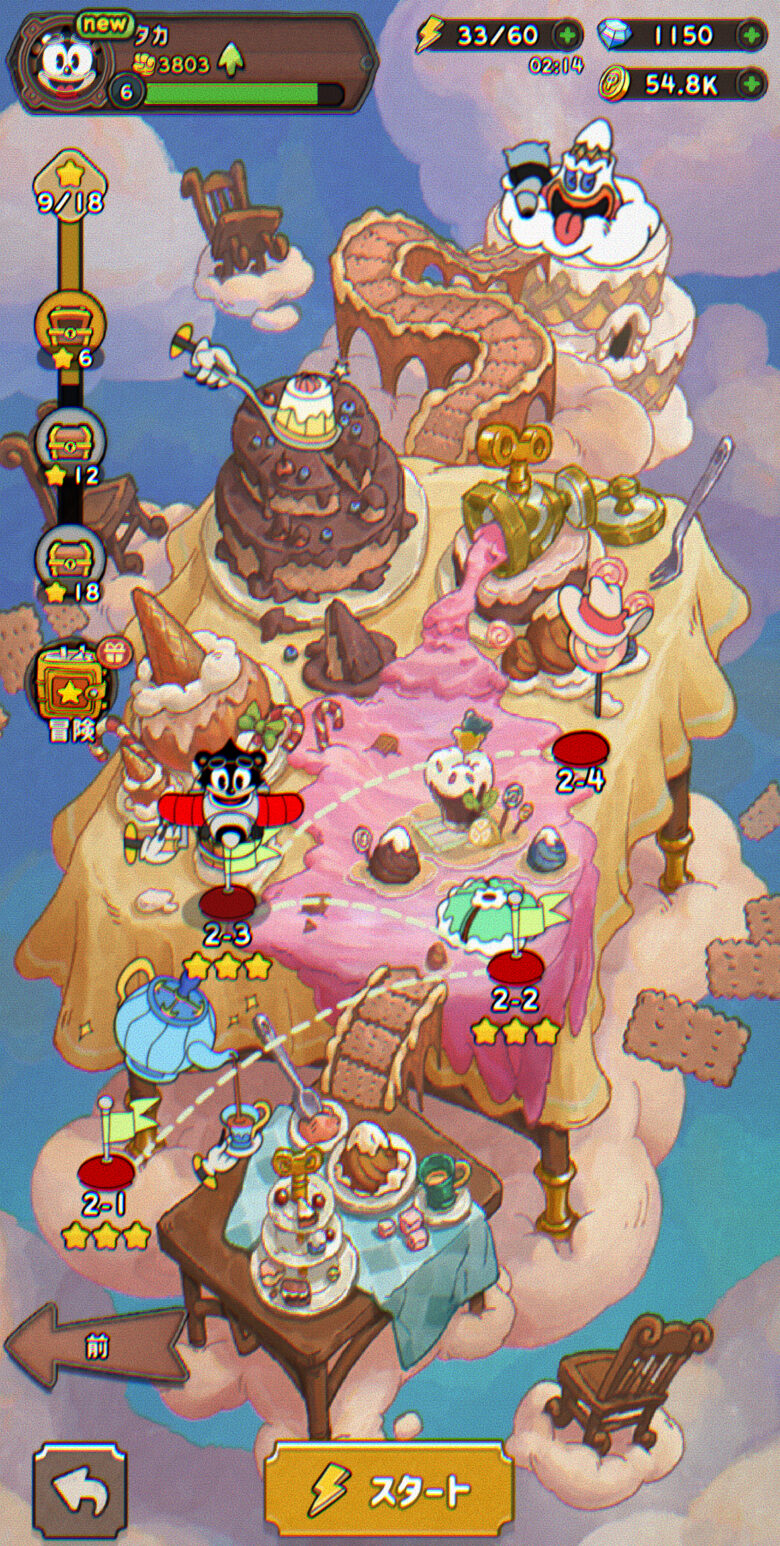Open the player profile avatar
The height and width of the screenshot is (1546, 780).
coord(64,60)
